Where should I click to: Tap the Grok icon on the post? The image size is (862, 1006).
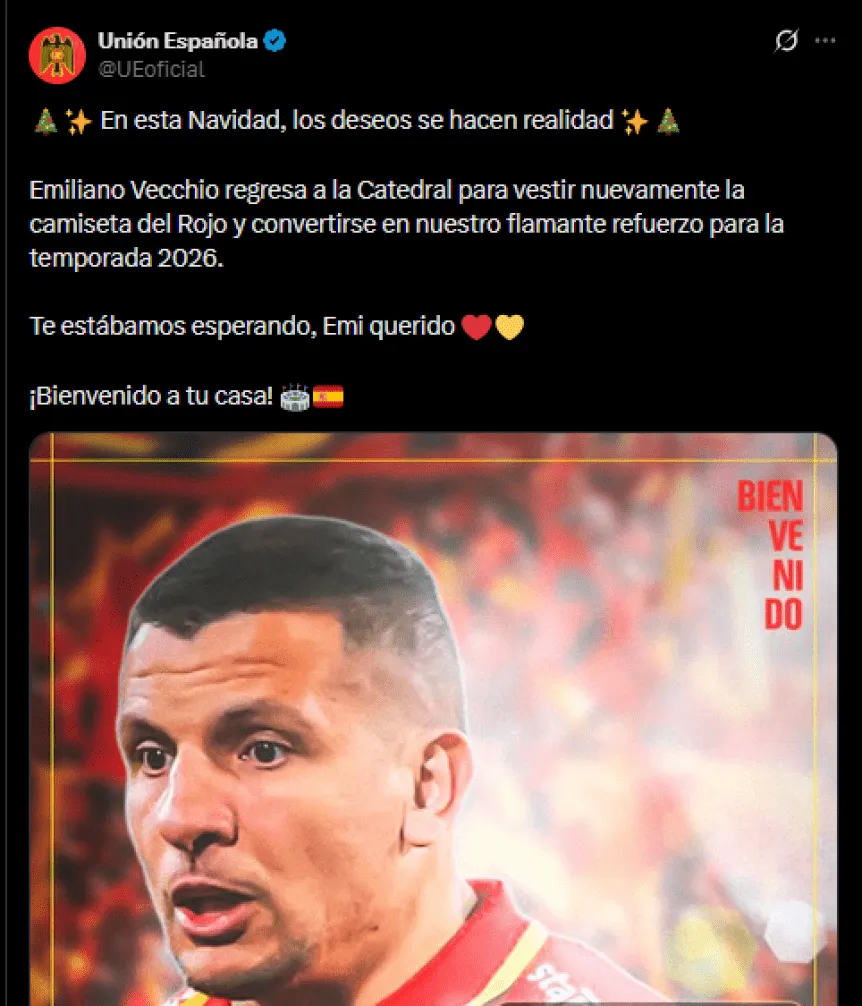click(x=786, y=41)
